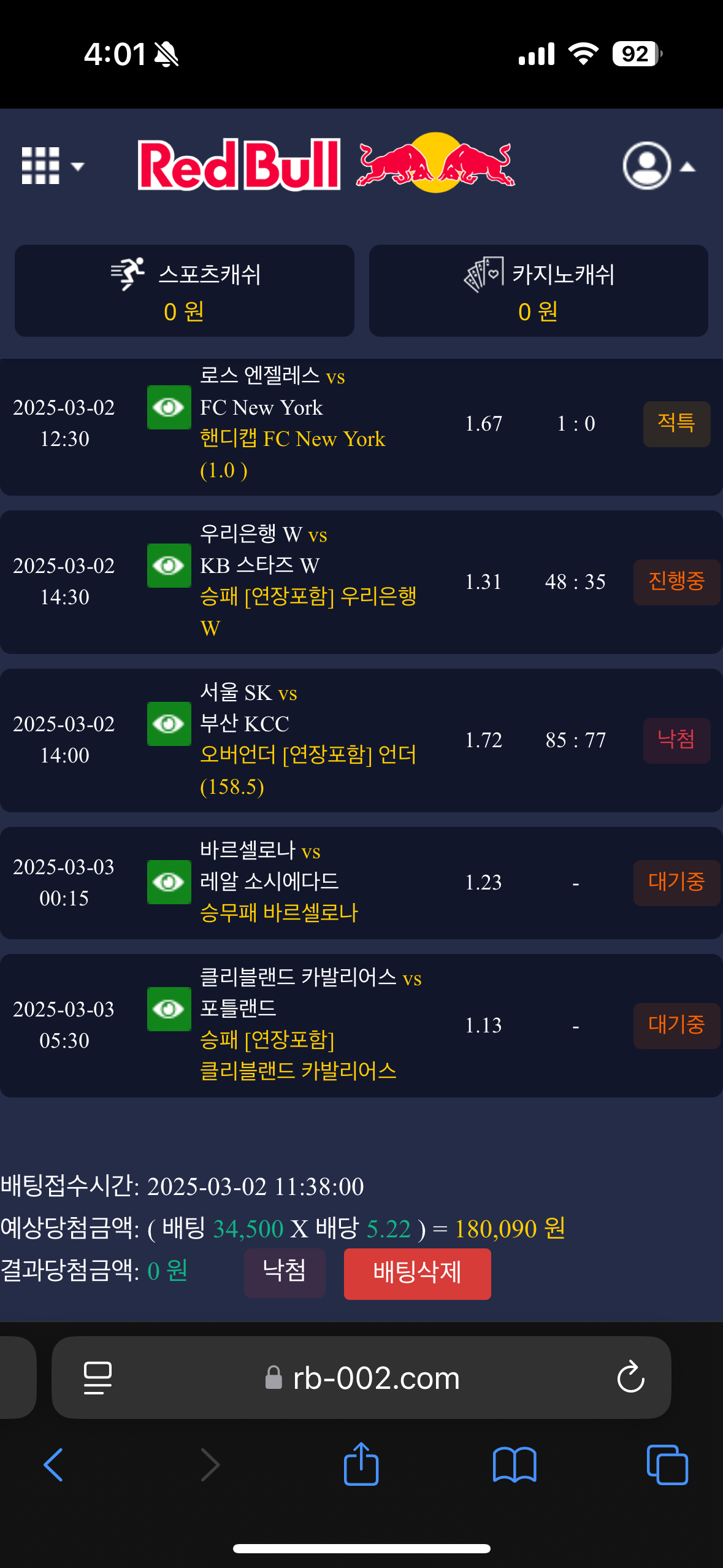723x1568 pixels.
Task: Reload the rb-002.com page
Action: [x=630, y=1378]
